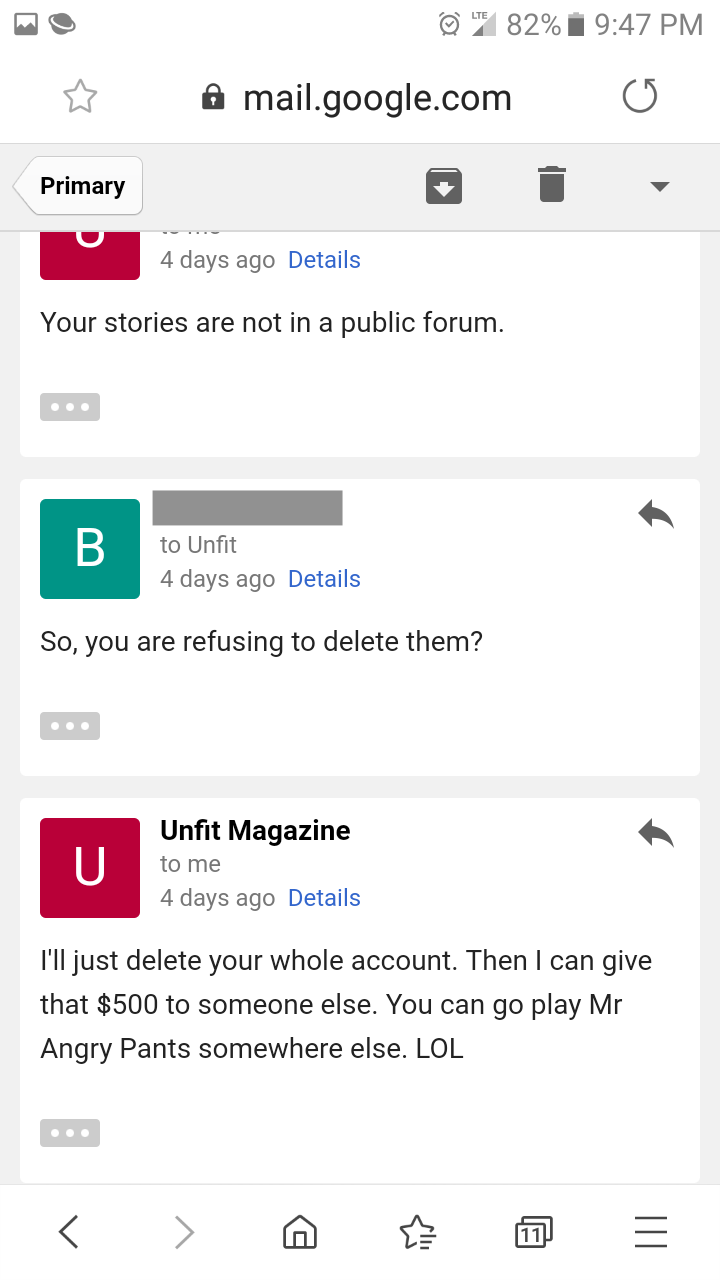Open the browser home page
Image resolution: width=720 pixels, height=1280 pixels.
click(x=300, y=1232)
